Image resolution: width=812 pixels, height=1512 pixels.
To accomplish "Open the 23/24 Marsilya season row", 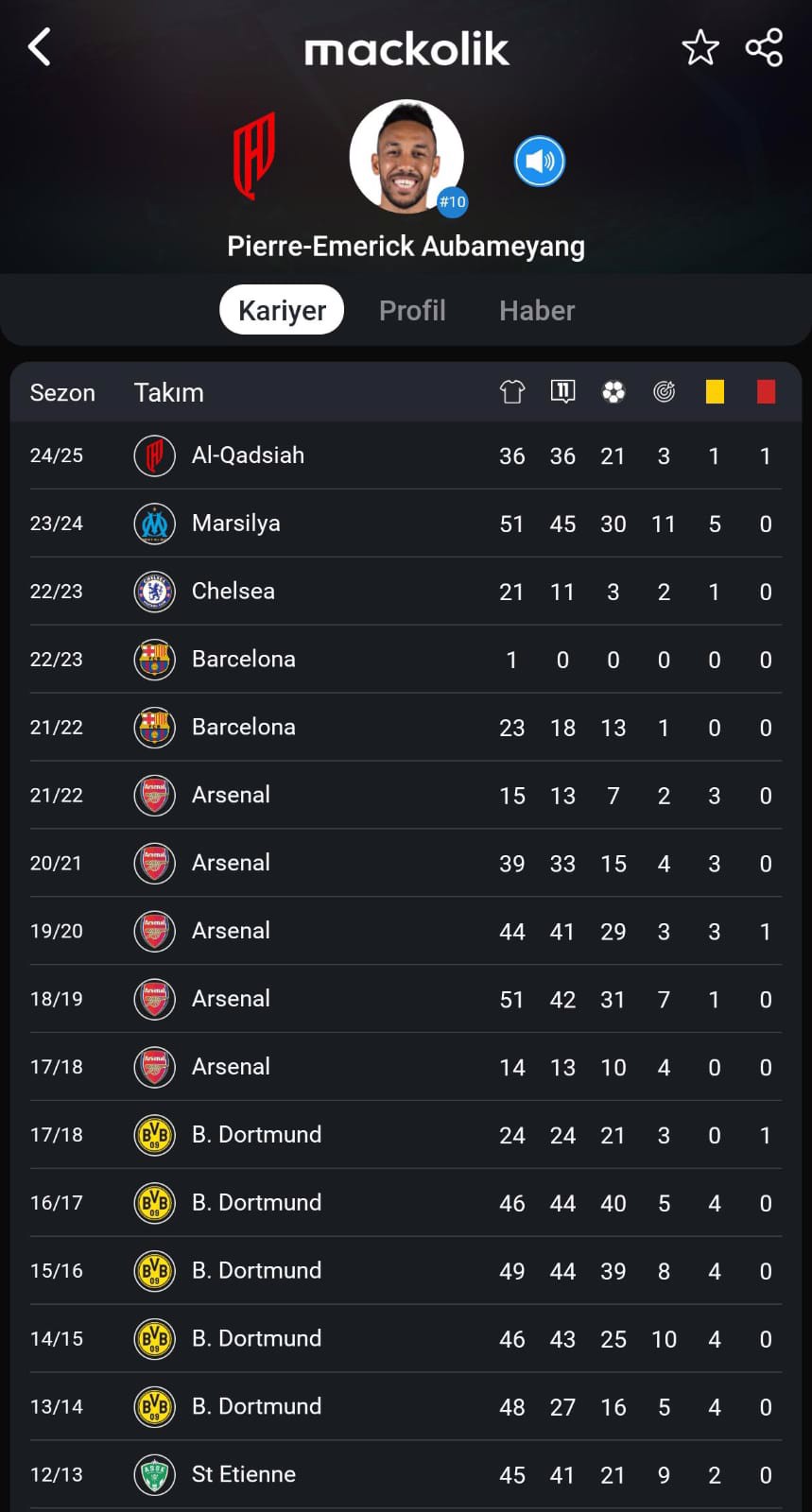I will click(x=406, y=524).
